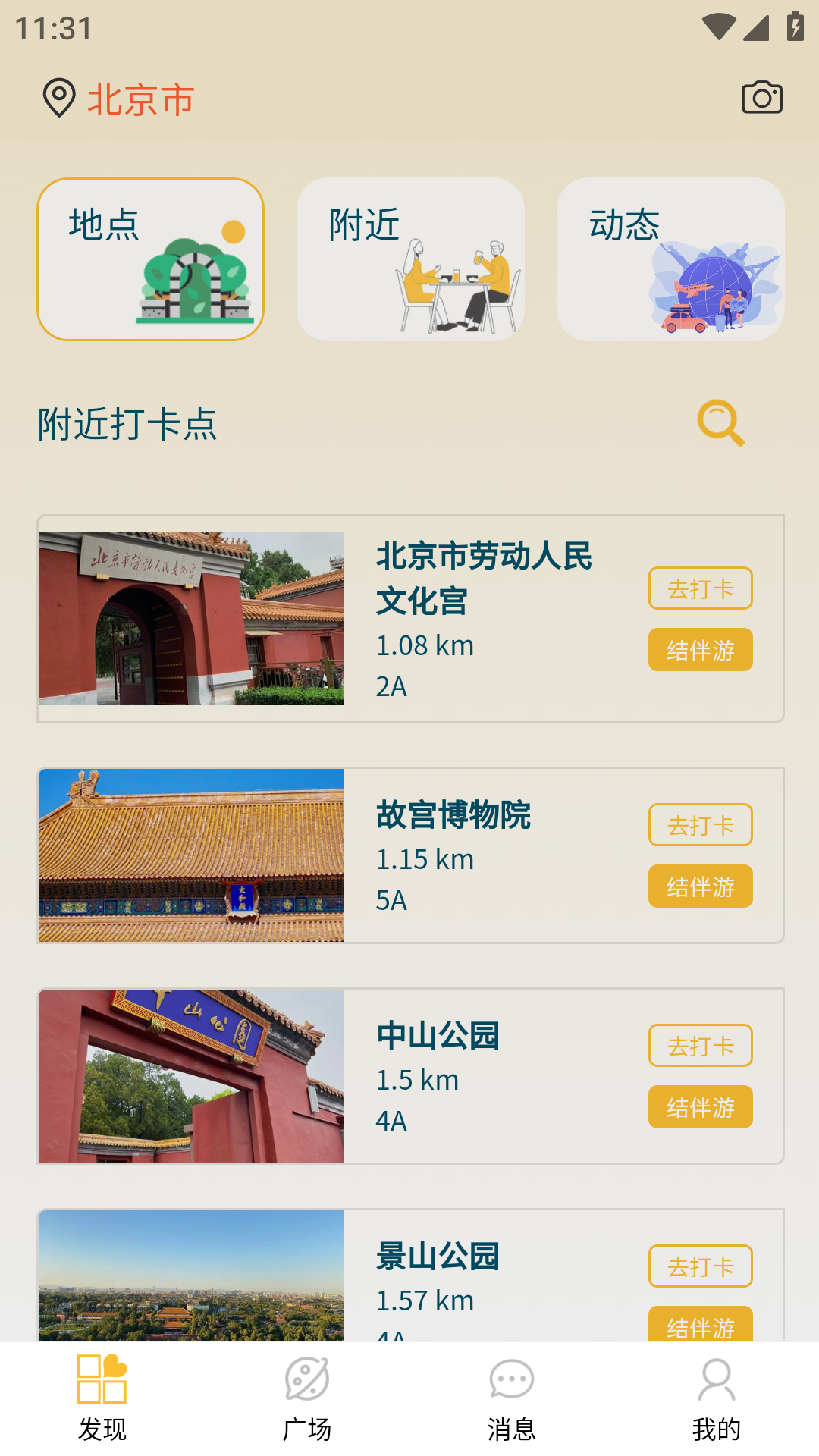Tap 去打卡 for 北京市劳动人民文化宫
Image resolution: width=819 pixels, height=1456 pixels.
(x=700, y=588)
